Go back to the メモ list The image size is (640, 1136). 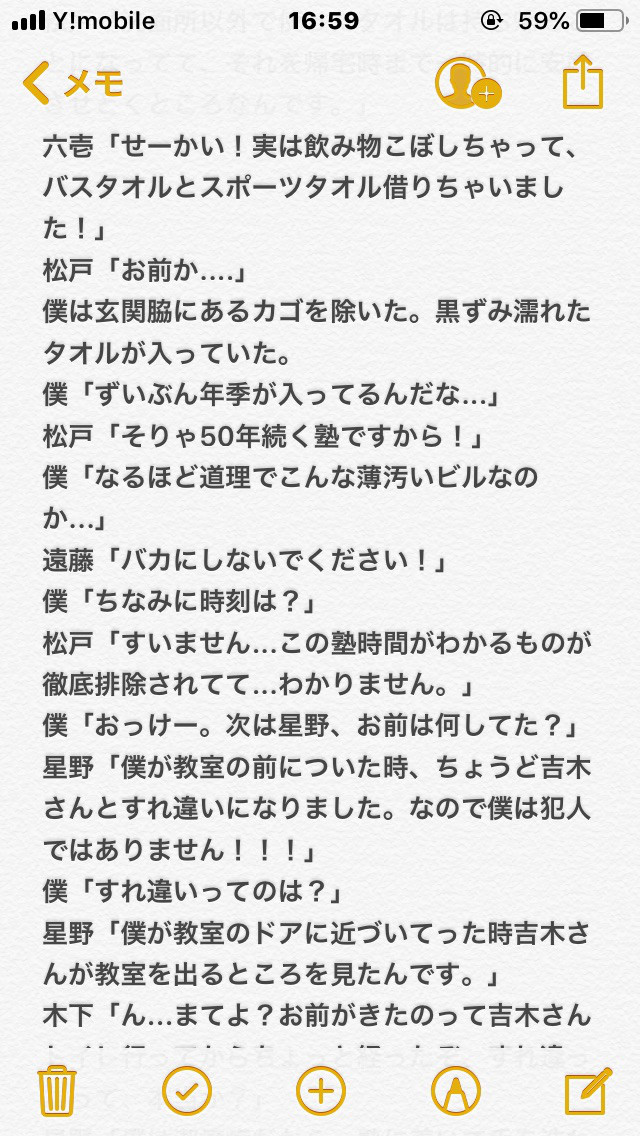coord(72,84)
